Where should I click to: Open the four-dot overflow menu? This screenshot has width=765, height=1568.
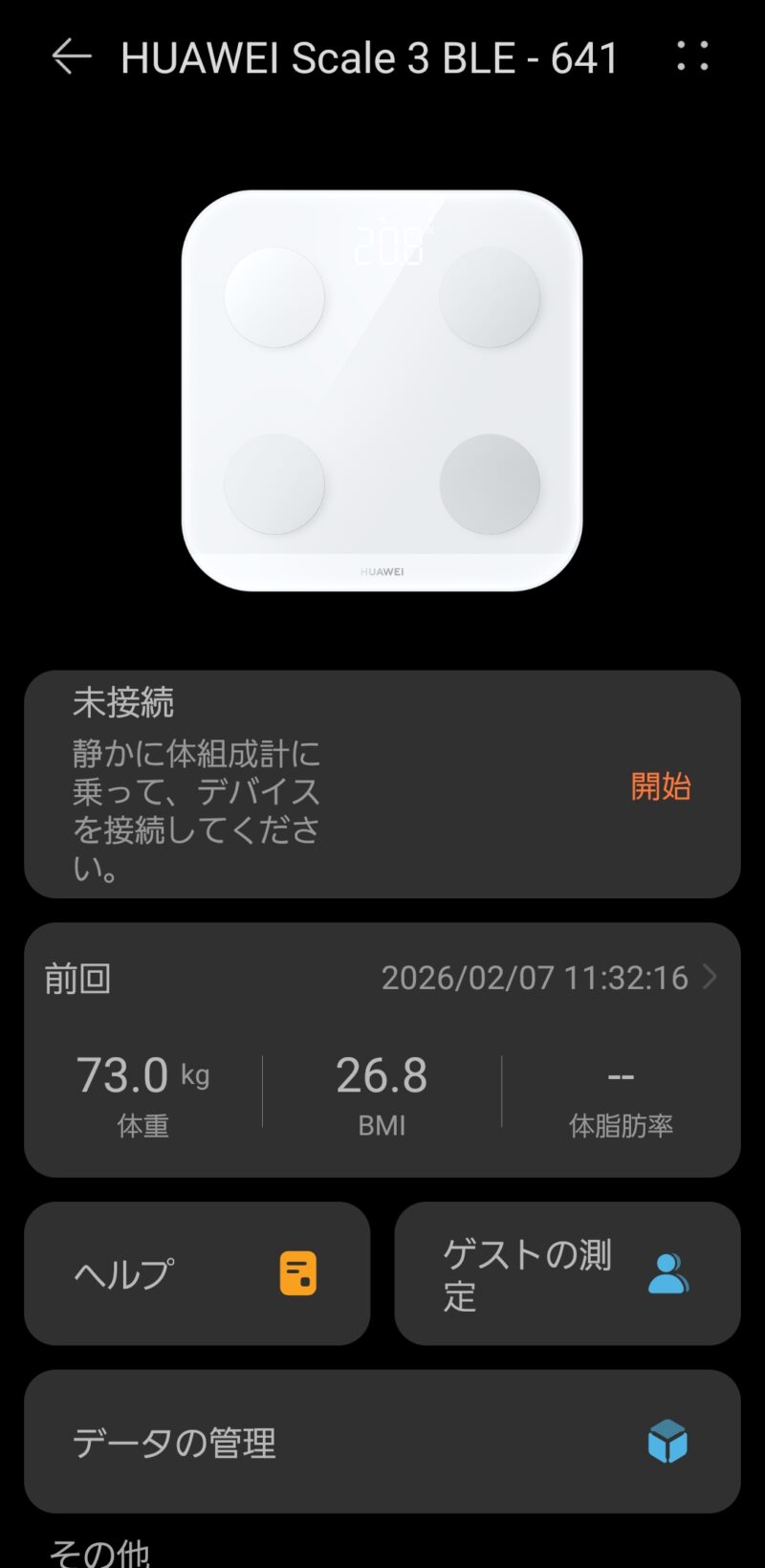pyautogui.click(x=692, y=56)
